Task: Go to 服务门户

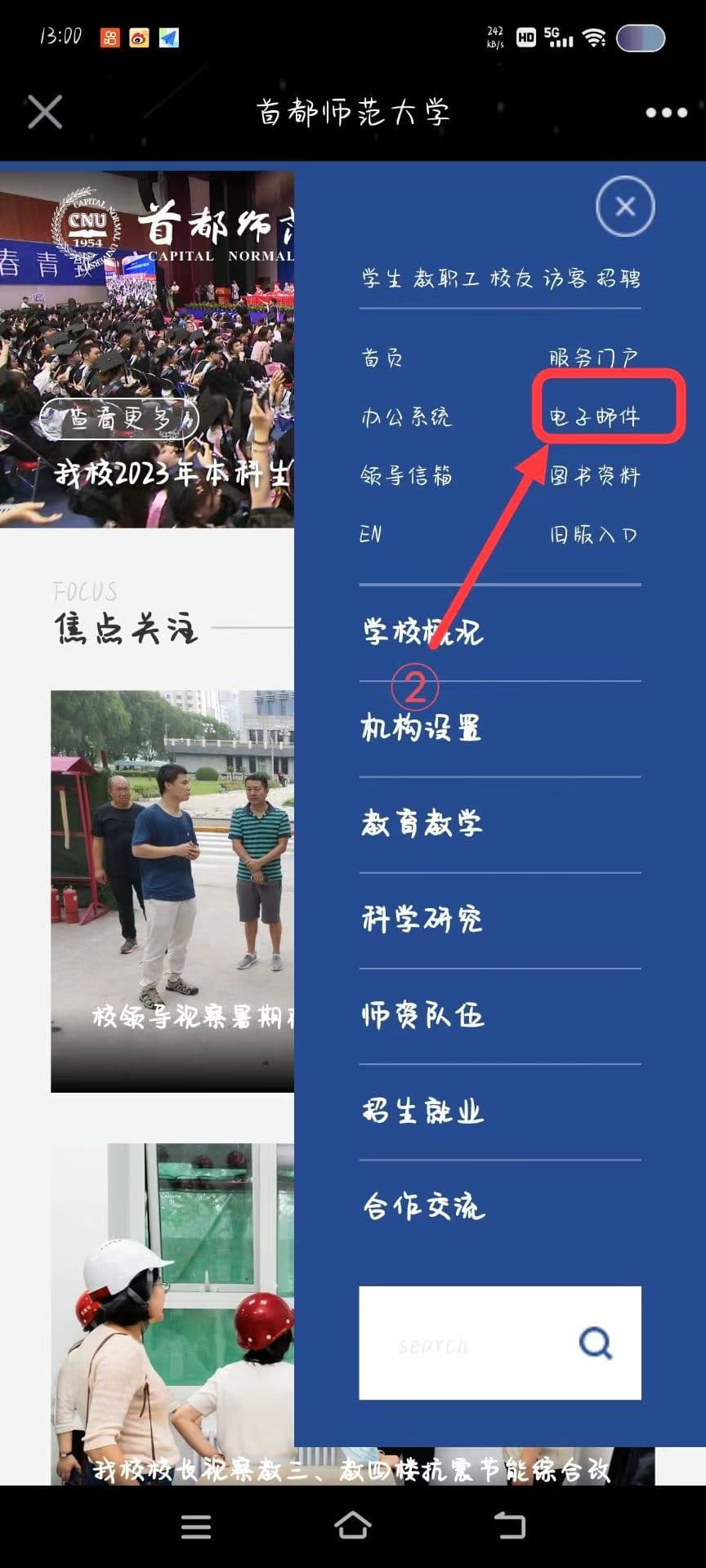Action: pos(593,358)
